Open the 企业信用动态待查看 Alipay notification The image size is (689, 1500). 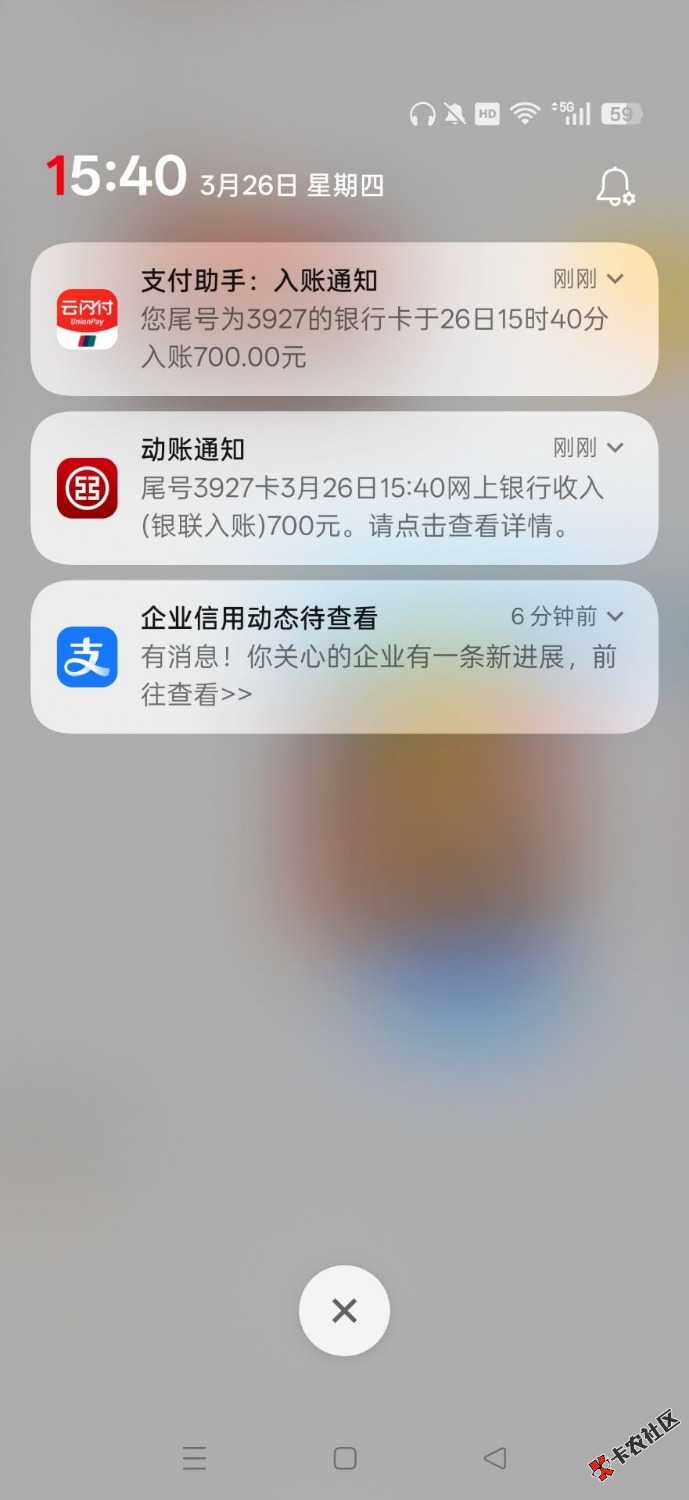tap(340, 658)
